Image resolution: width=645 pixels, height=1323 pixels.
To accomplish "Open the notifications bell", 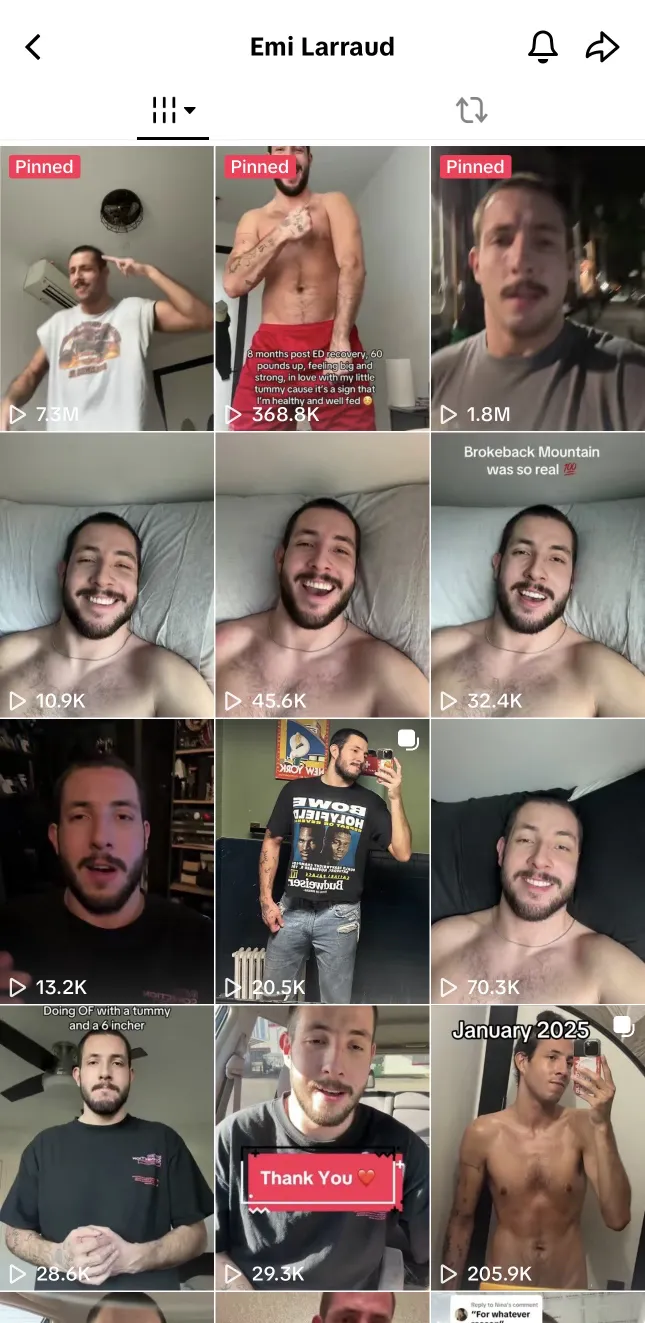I will point(542,47).
